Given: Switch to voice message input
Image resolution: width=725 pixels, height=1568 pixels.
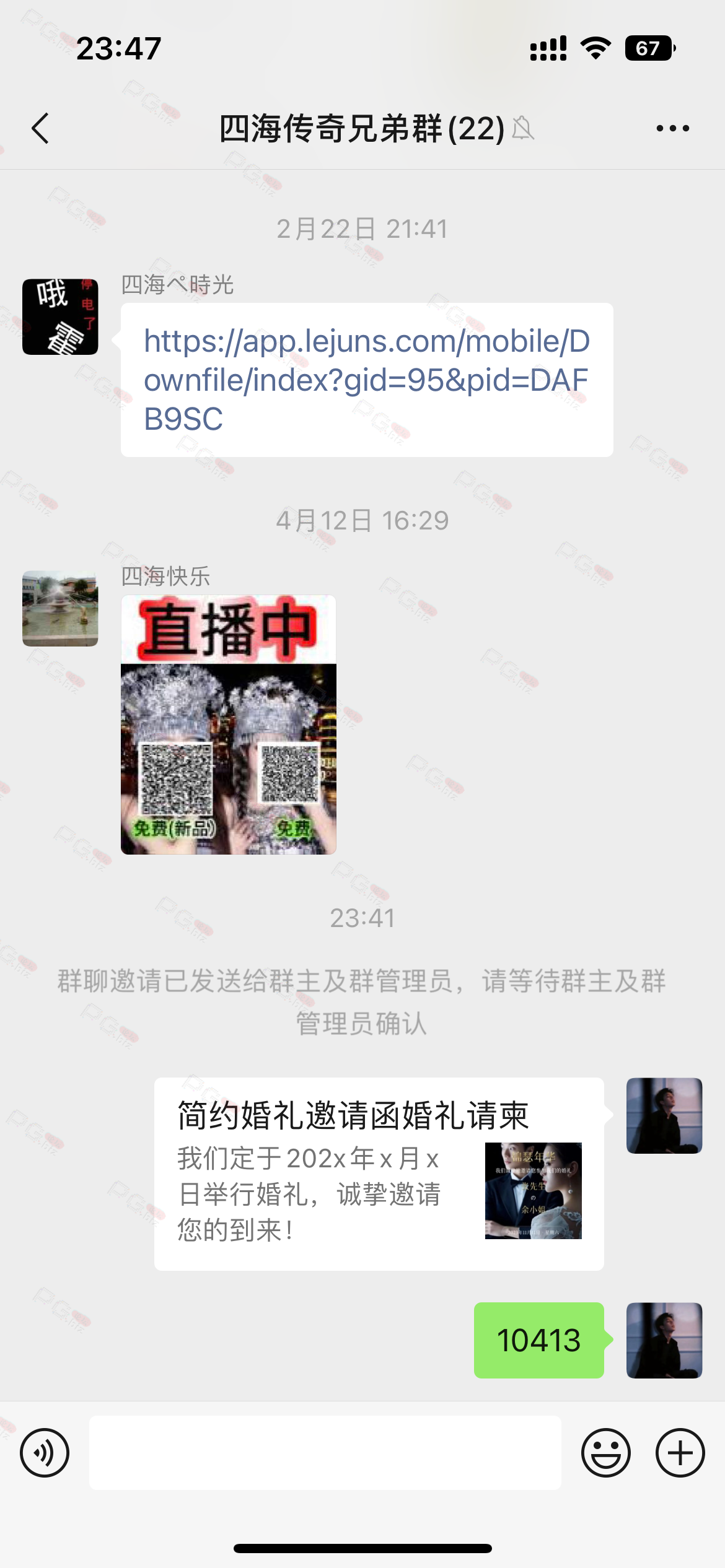Looking at the screenshot, I should [45, 1452].
